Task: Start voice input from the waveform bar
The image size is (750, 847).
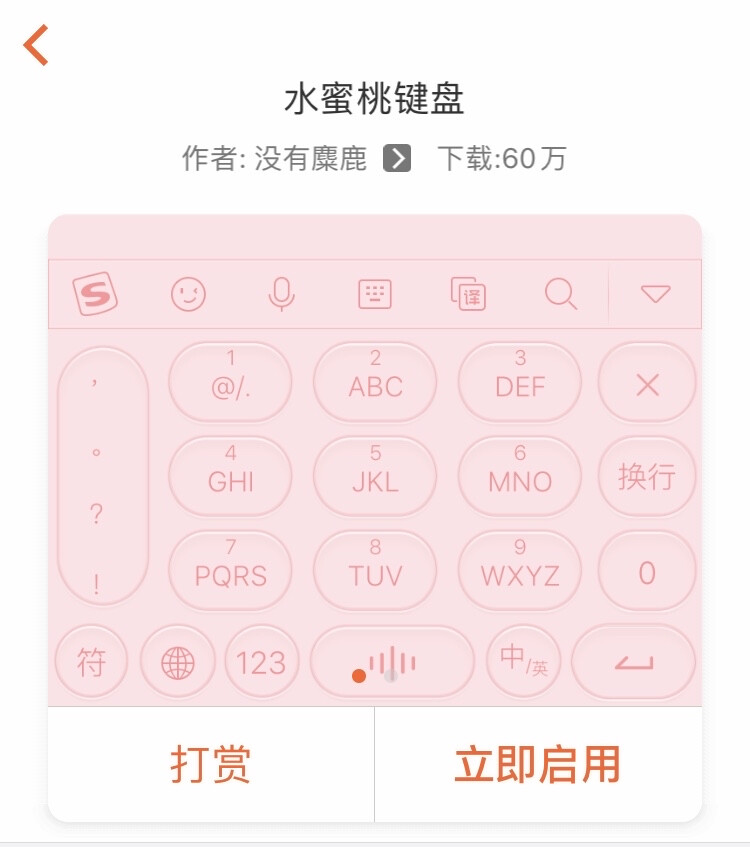Action: click(391, 661)
